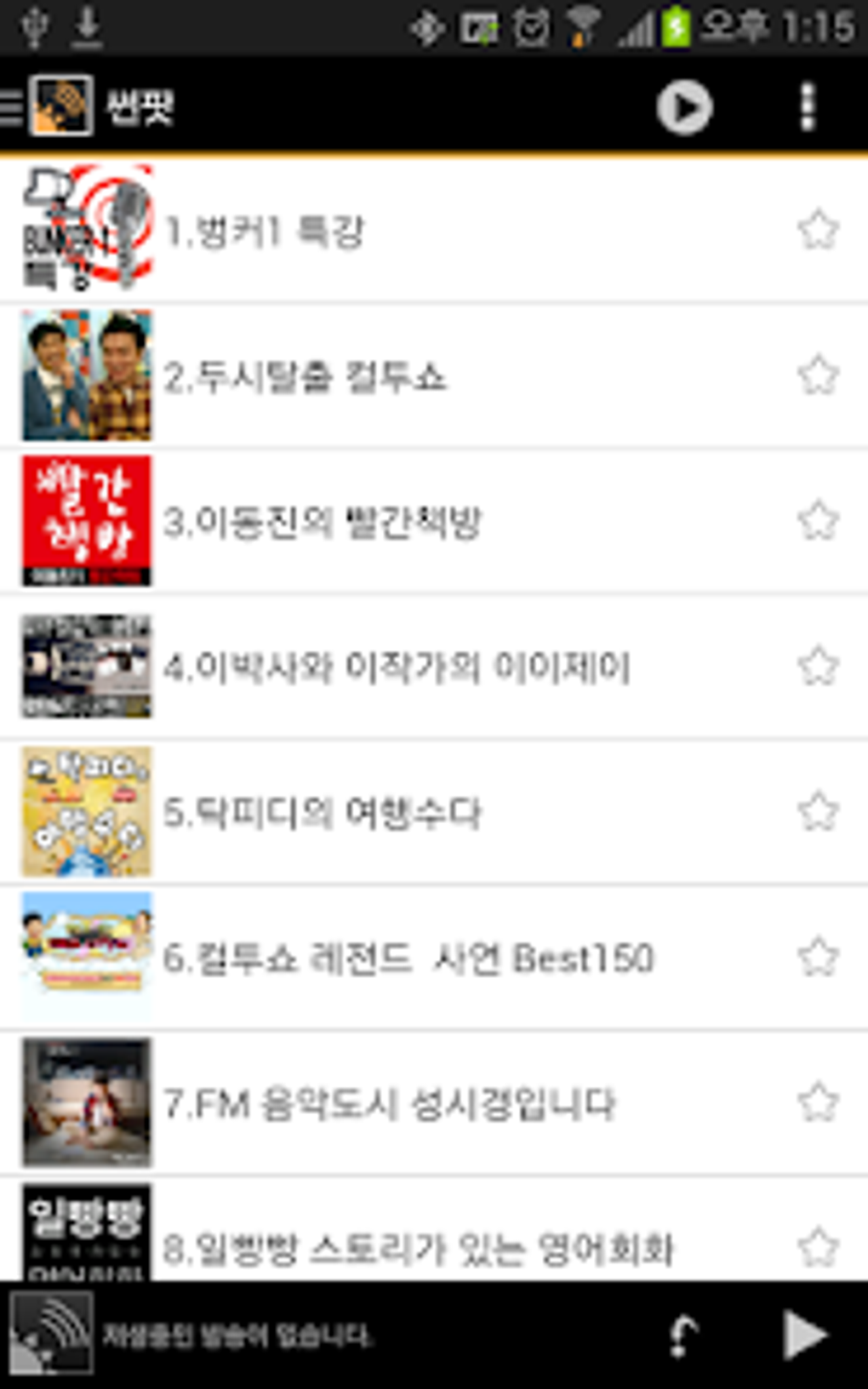The width and height of the screenshot is (868, 1389).
Task: Tap the play icon in the top action bar
Action: [x=686, y=107]
